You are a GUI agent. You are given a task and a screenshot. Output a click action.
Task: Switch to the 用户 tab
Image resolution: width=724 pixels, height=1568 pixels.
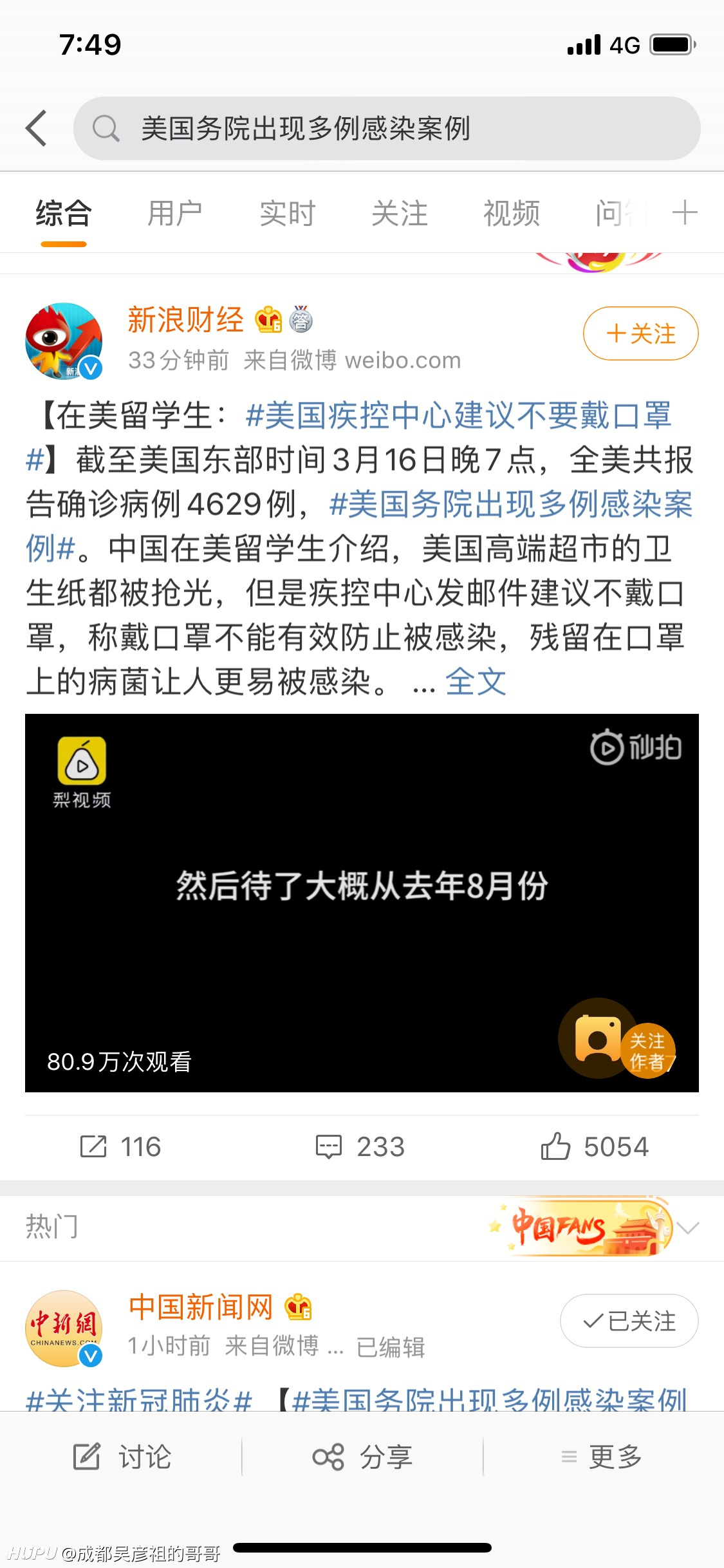click(x=174, y=213)
